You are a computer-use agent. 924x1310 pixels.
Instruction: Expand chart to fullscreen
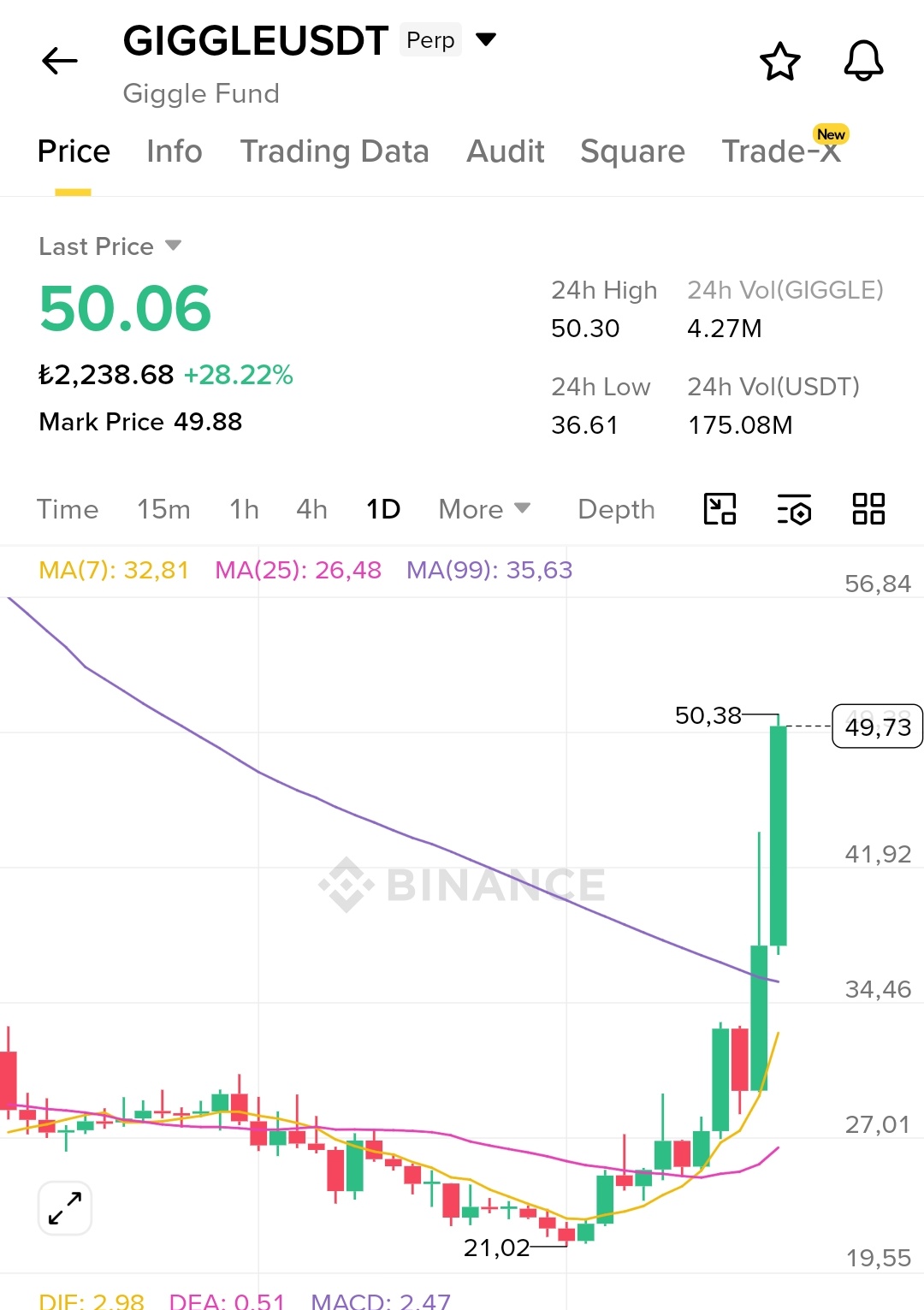click(65, 1208)
